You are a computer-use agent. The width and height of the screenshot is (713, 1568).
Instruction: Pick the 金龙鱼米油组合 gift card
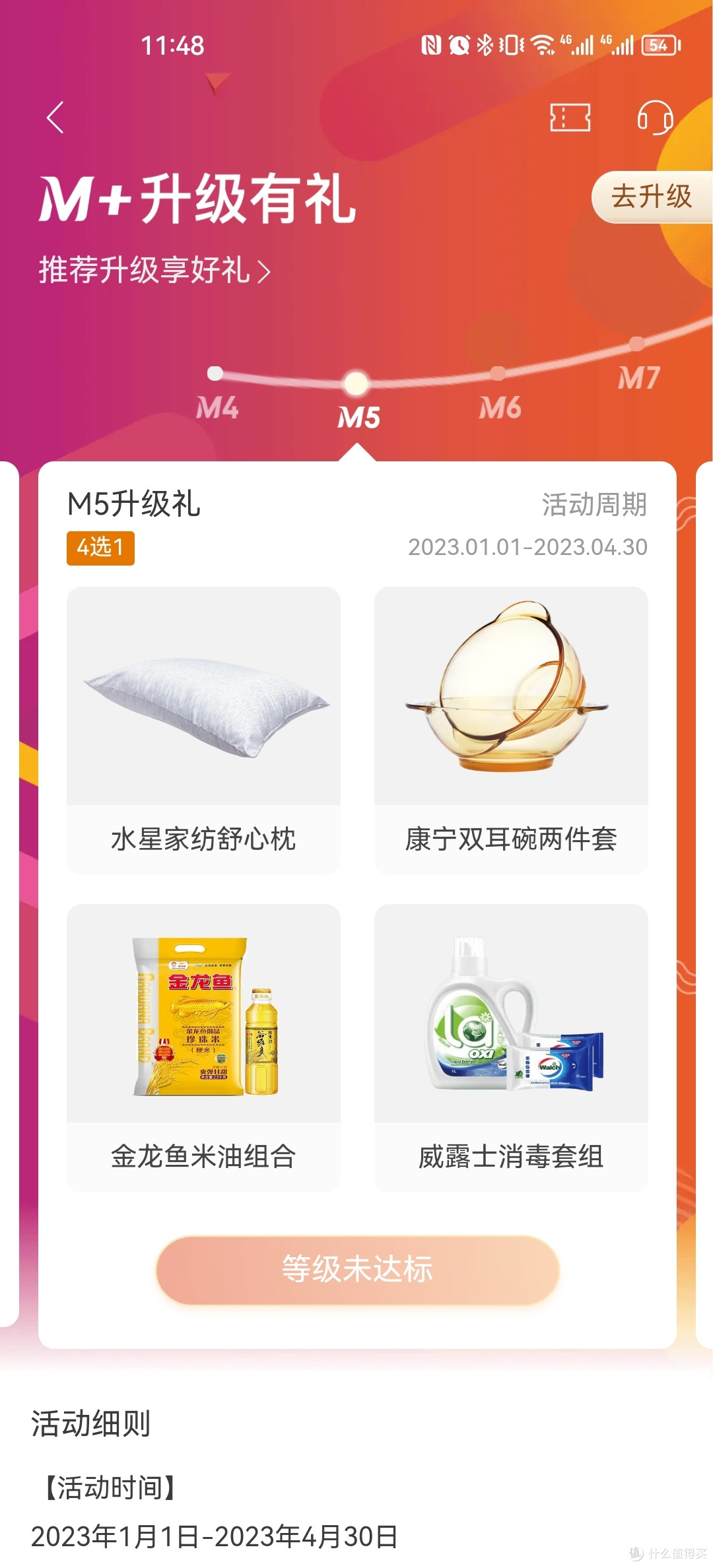[203, 1047]
